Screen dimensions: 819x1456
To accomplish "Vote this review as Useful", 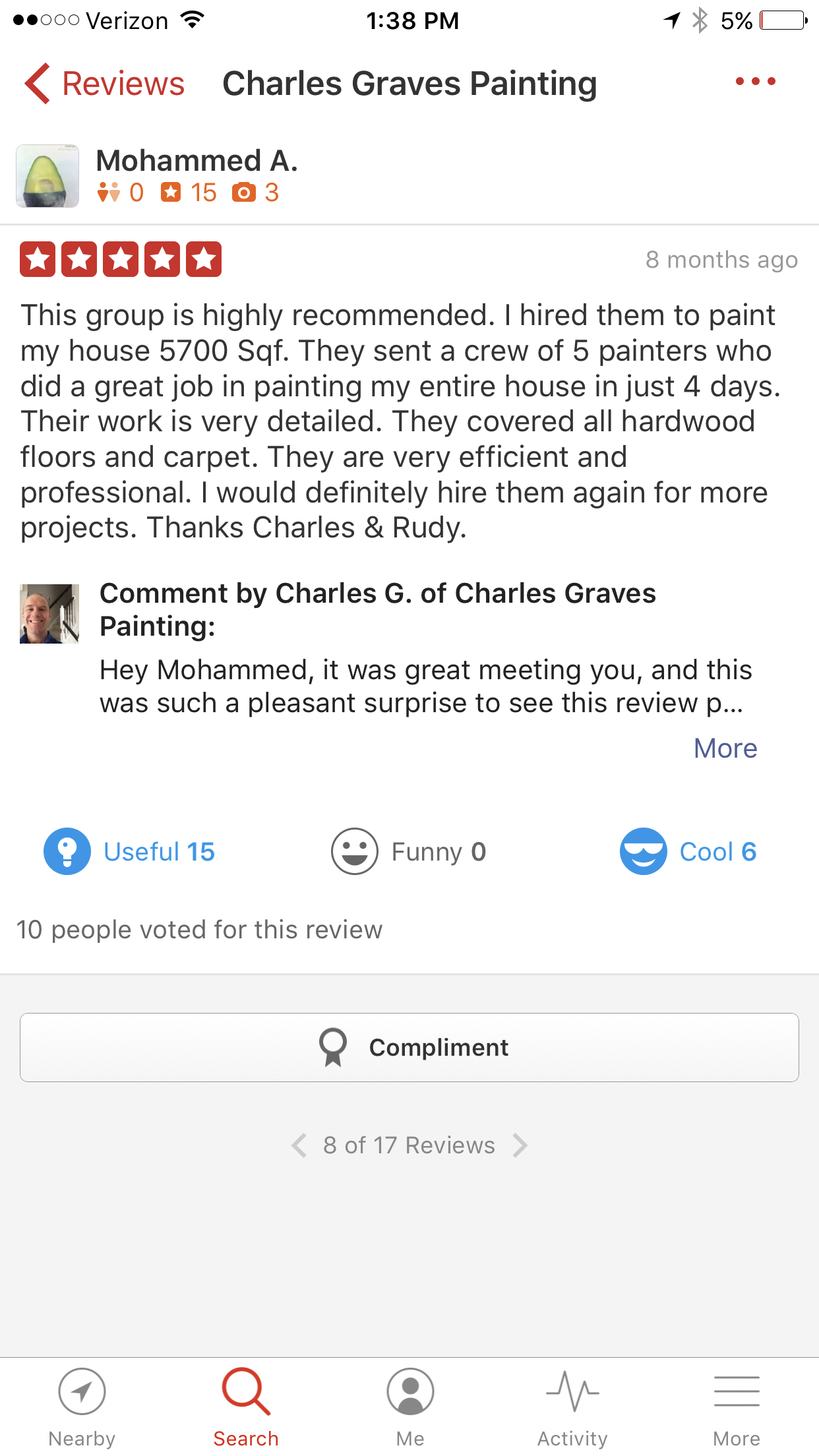I will 130,851.
